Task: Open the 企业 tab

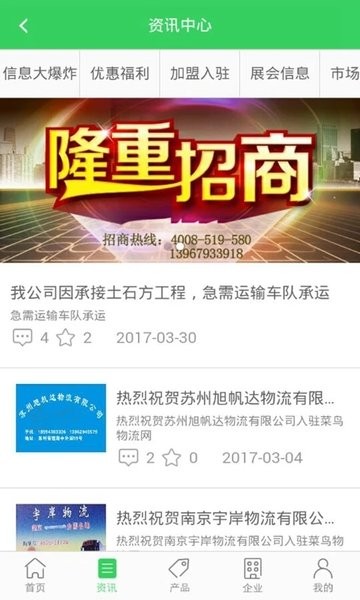Action: click(252, 575)
